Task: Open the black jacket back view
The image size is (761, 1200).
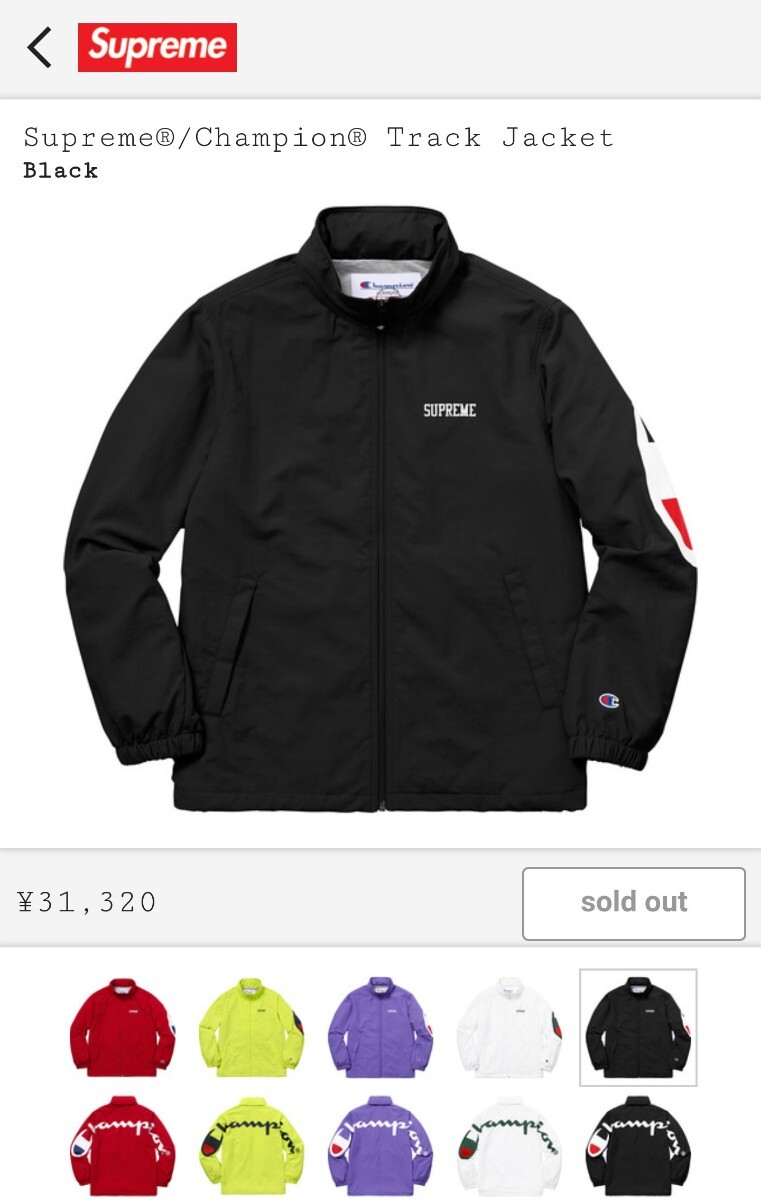Action: [638, 1145]
